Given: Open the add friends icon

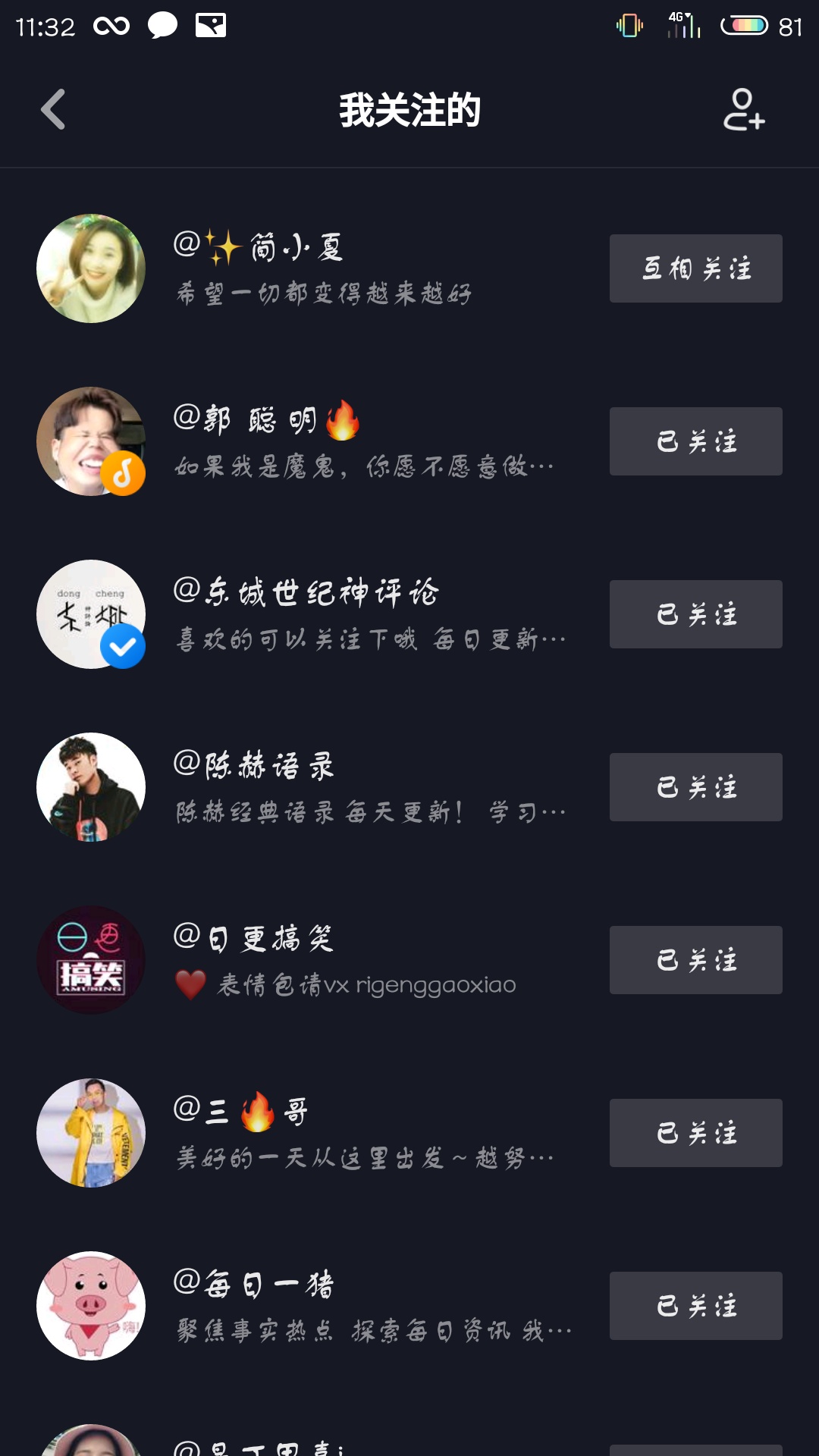Looking at the screenshot, I should click(x=743, y=110).
